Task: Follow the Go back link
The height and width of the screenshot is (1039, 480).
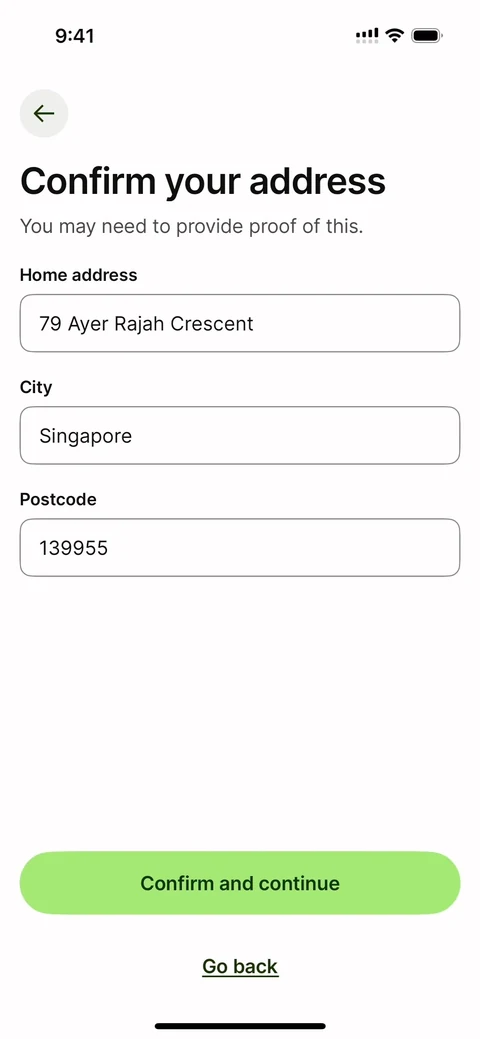Action: [x=240, y=966]
